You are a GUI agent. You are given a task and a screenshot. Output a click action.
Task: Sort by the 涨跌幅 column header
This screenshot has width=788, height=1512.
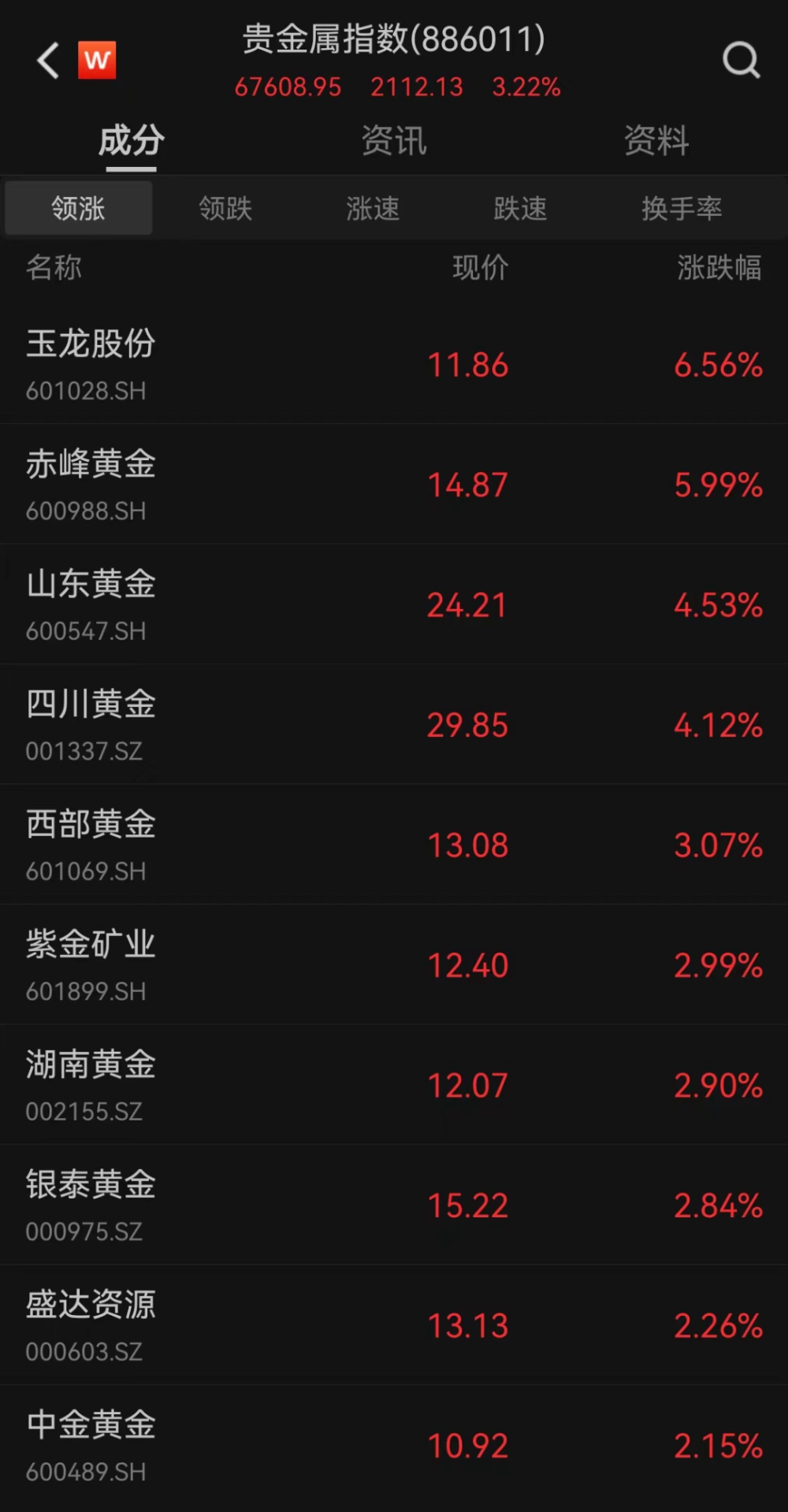click(719, 268)
